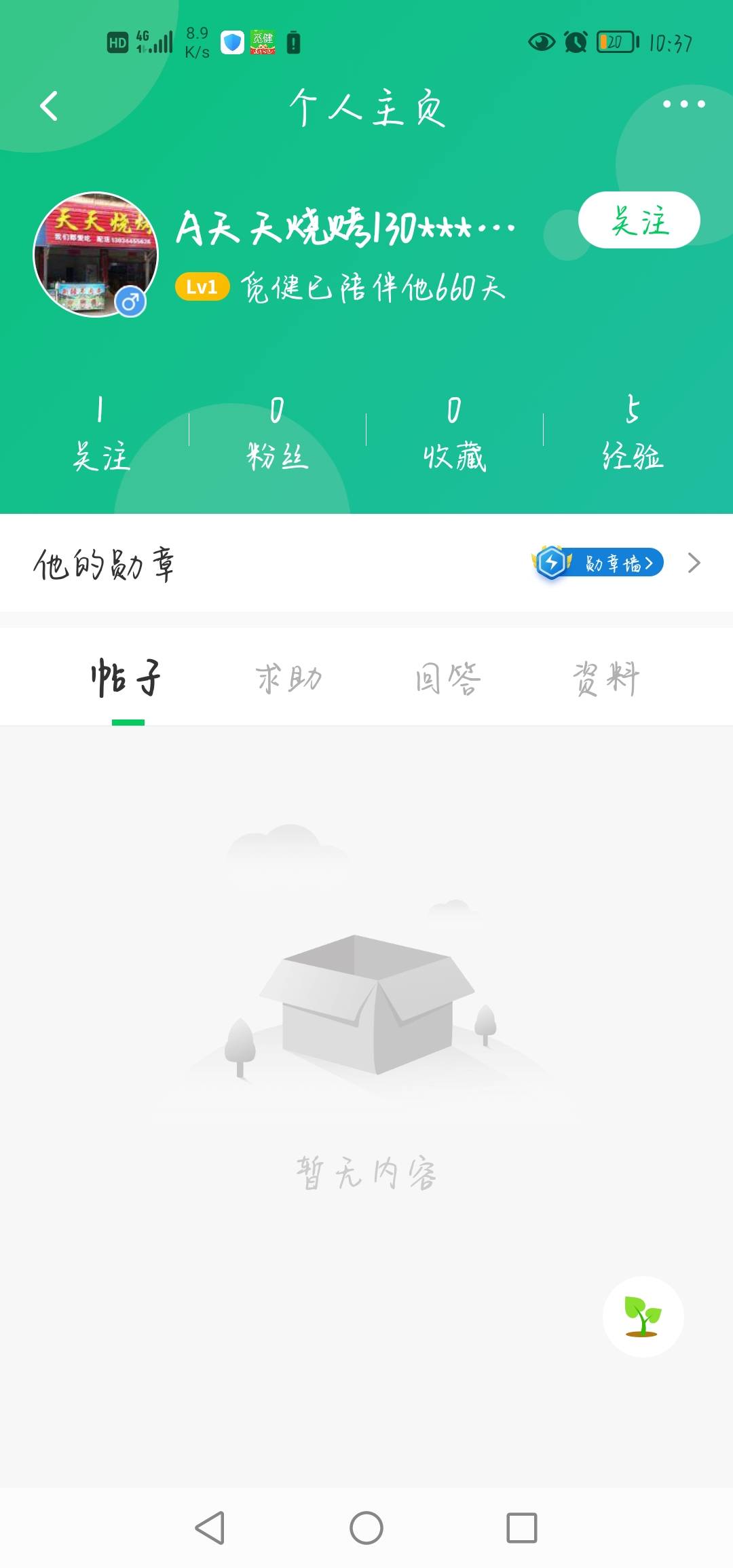The height and width of the screenshot is (1568, 733).
Task: Tap the 经验 experience count
Action: click(631, 434)
